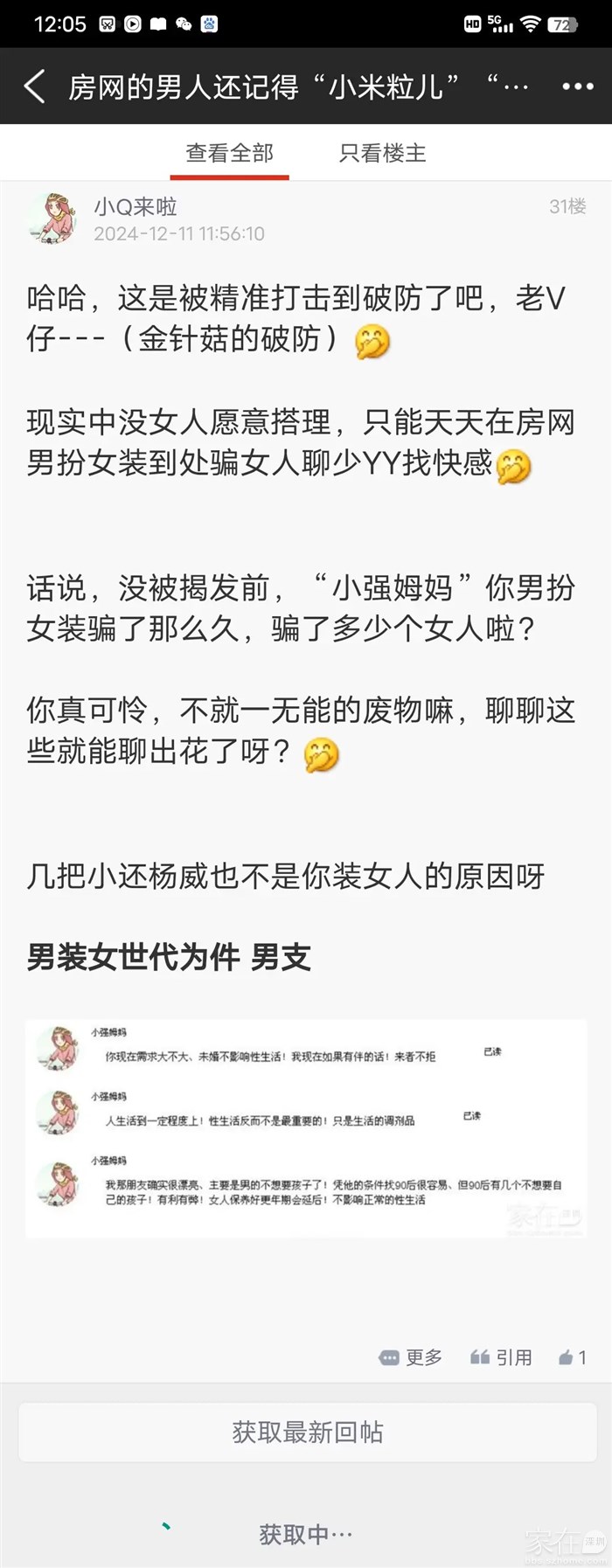Tap 获取最新回帖 to load newest replies

point(307,1432)
